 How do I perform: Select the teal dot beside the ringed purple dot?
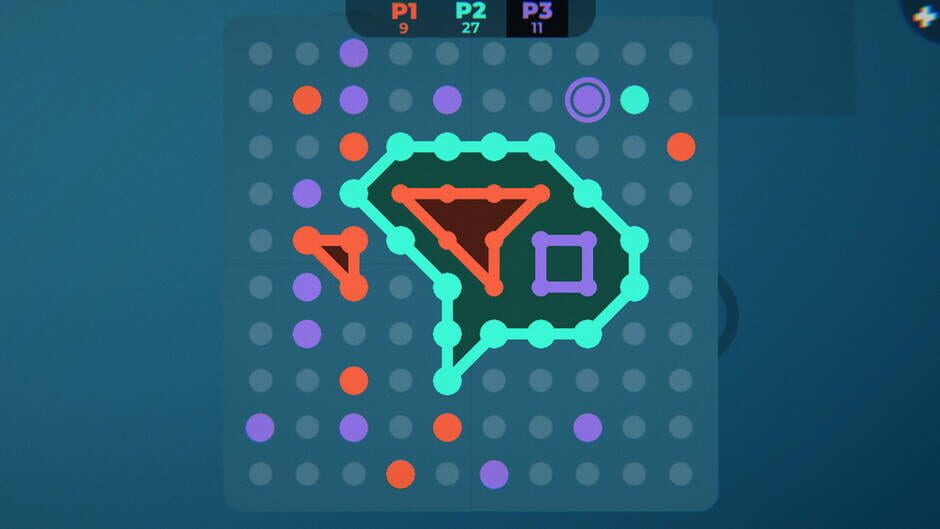coord(634,99)
